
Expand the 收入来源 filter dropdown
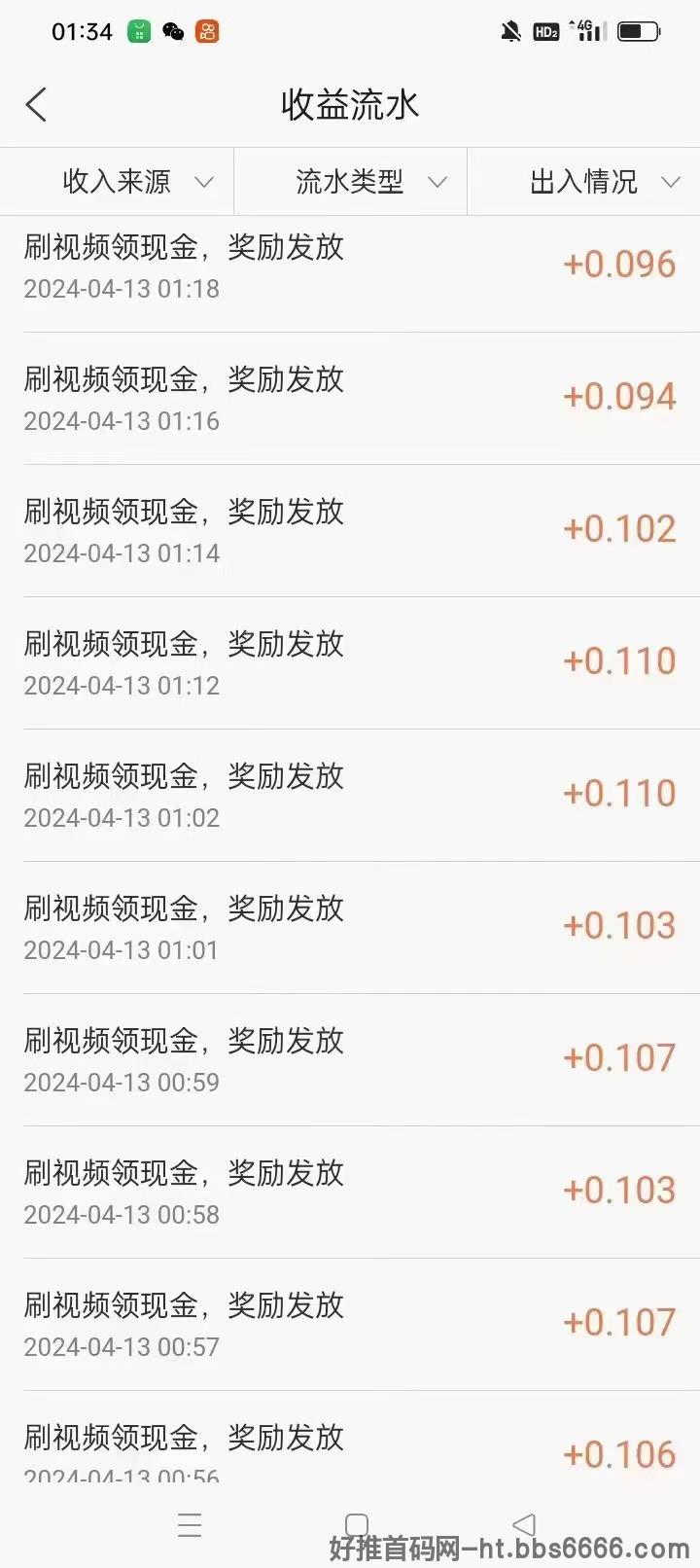click(x=117, y=181)
